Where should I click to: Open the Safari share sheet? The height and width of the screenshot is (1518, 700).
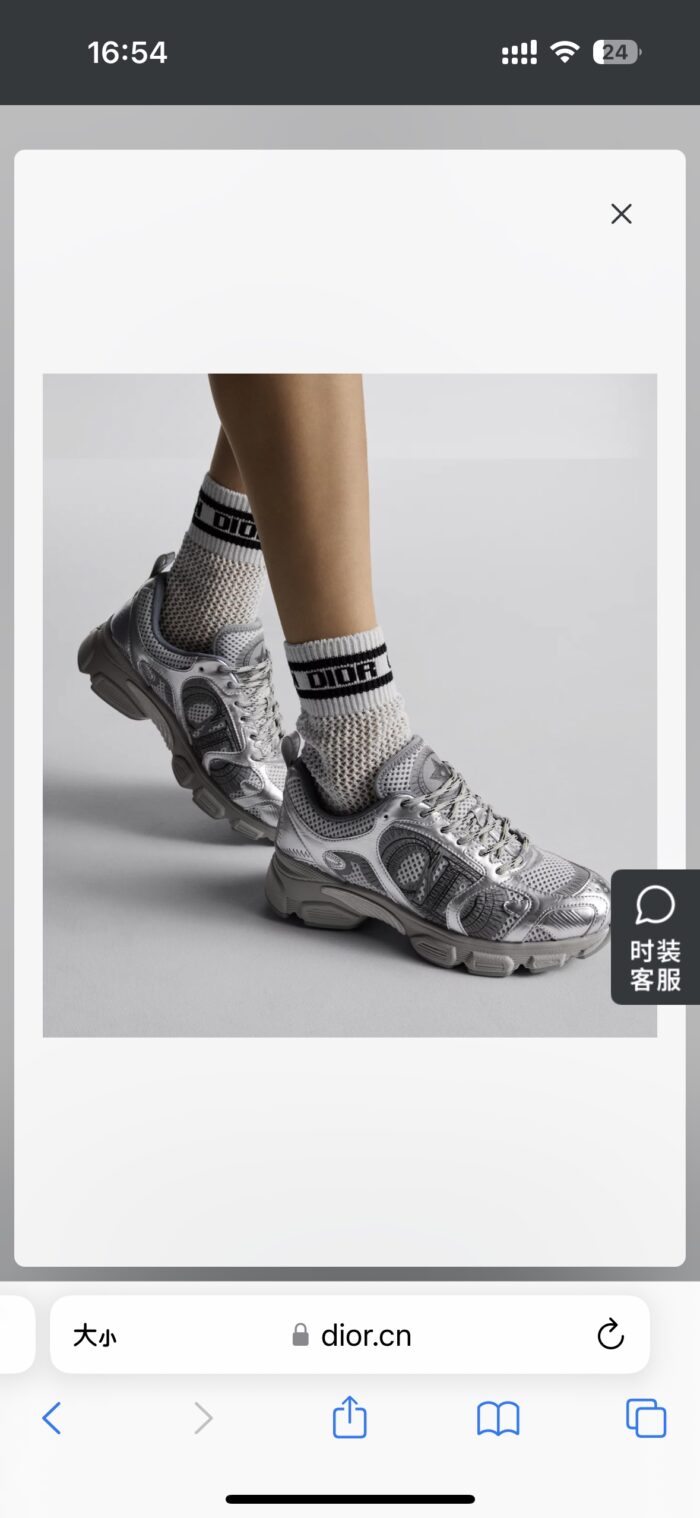coord(349,1418)
